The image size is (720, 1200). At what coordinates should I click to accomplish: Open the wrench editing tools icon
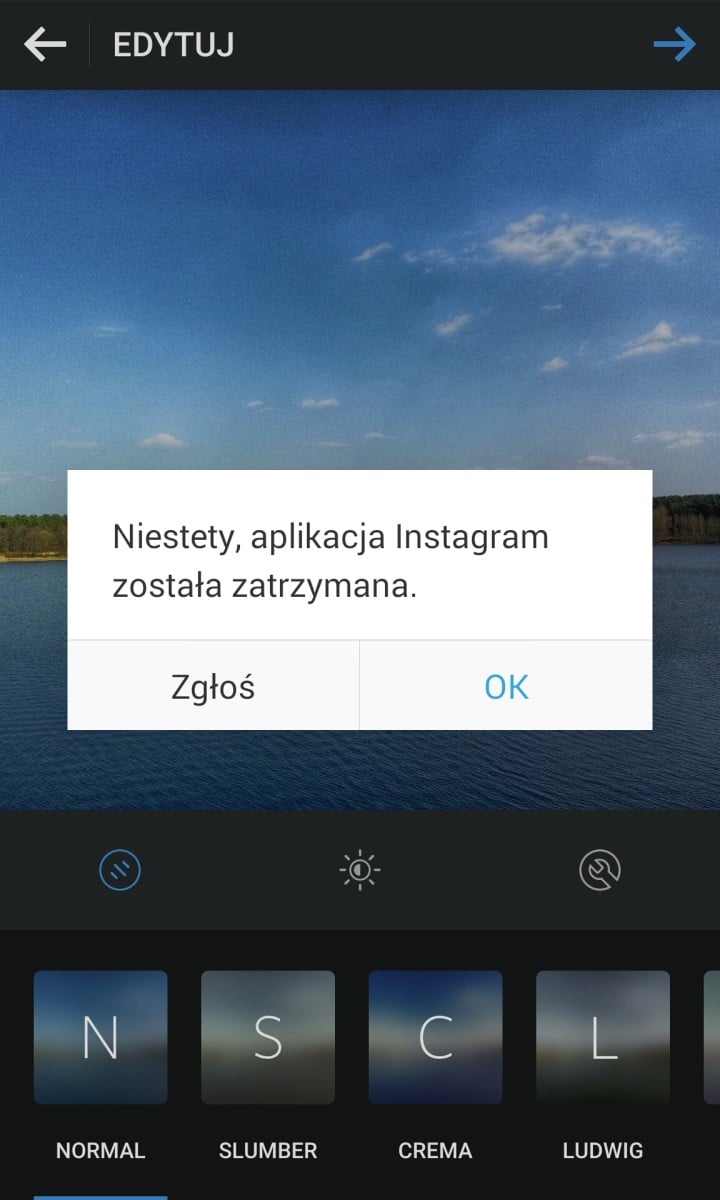tap(600, 870)
